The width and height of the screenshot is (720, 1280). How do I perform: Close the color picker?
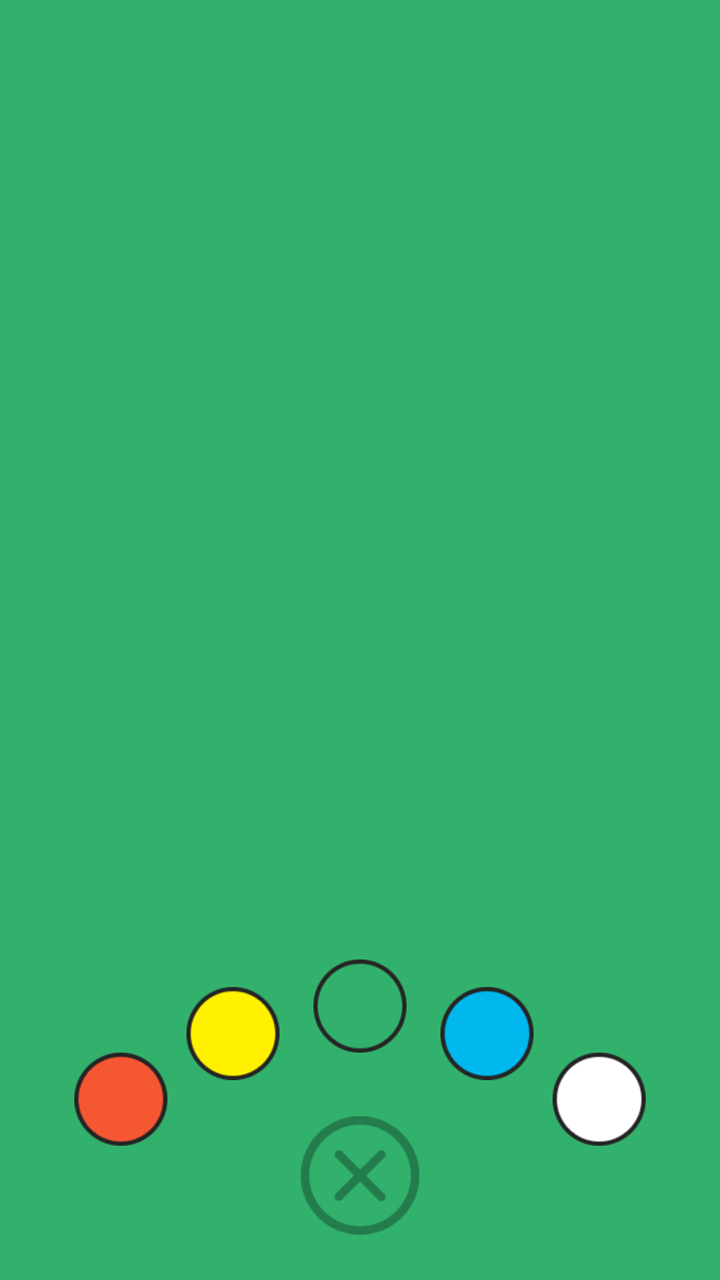(360, 1175)
